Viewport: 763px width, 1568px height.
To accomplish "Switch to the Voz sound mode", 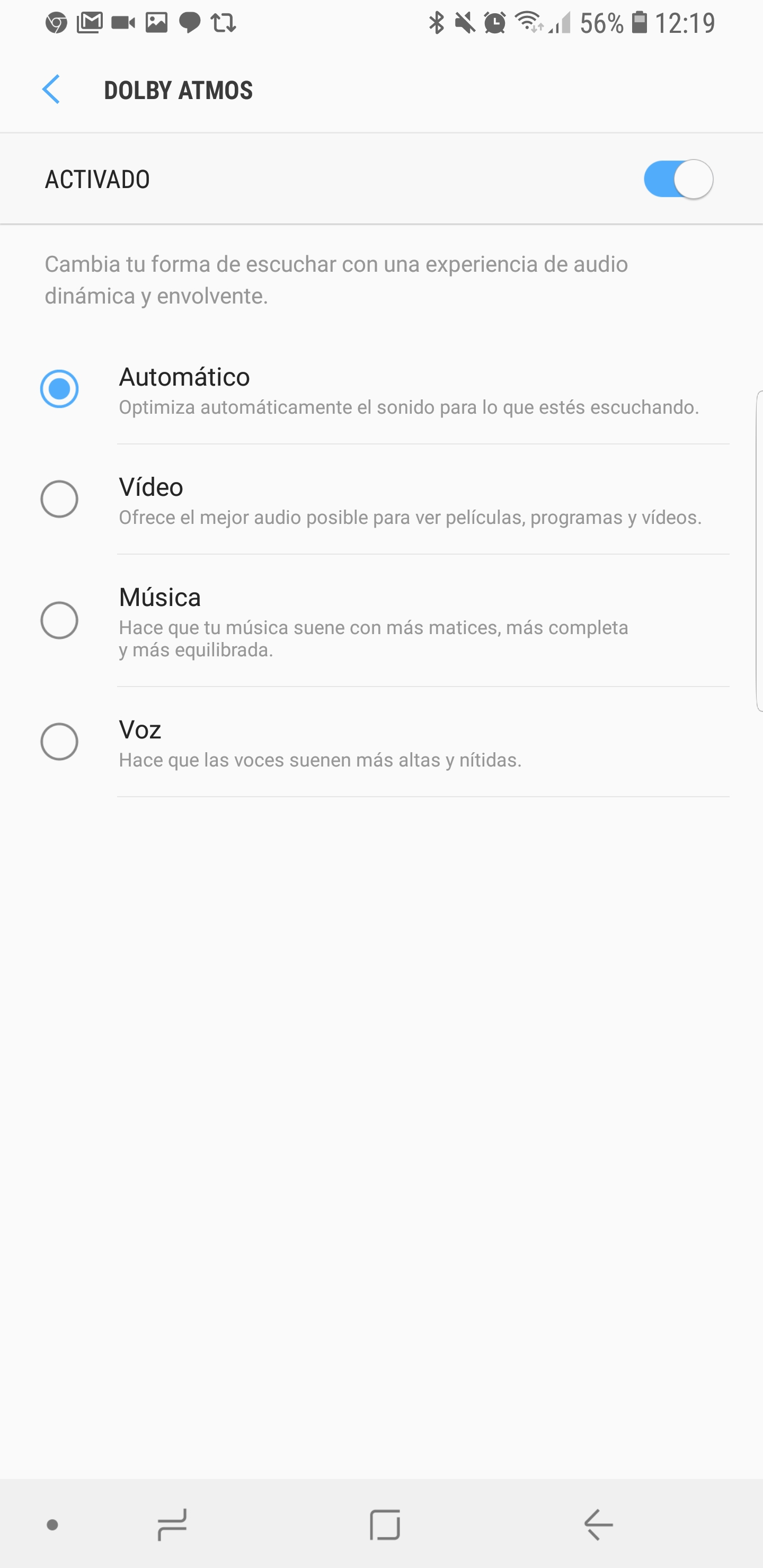I will [x=60, y=742].
